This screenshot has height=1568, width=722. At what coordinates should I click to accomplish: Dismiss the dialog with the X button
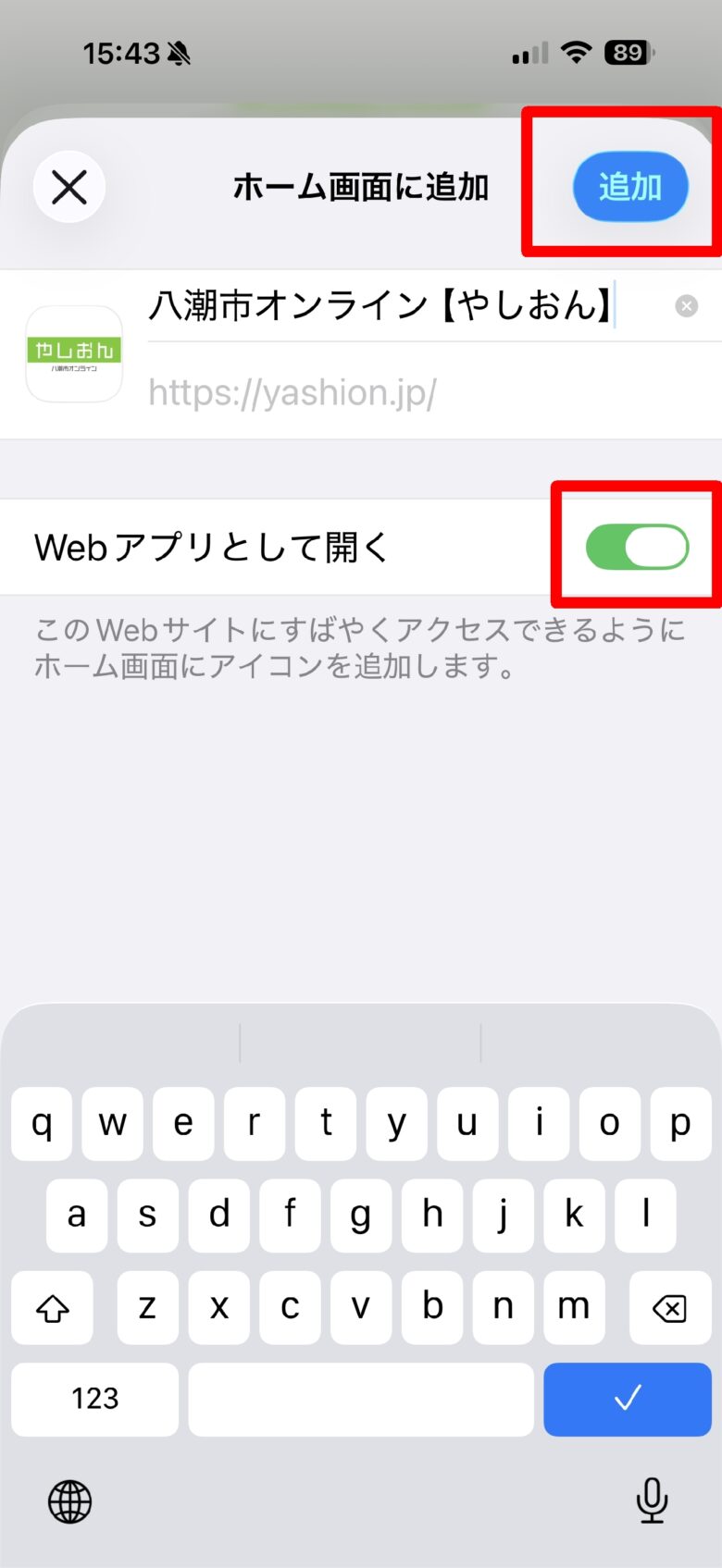[x=69, y=186]
